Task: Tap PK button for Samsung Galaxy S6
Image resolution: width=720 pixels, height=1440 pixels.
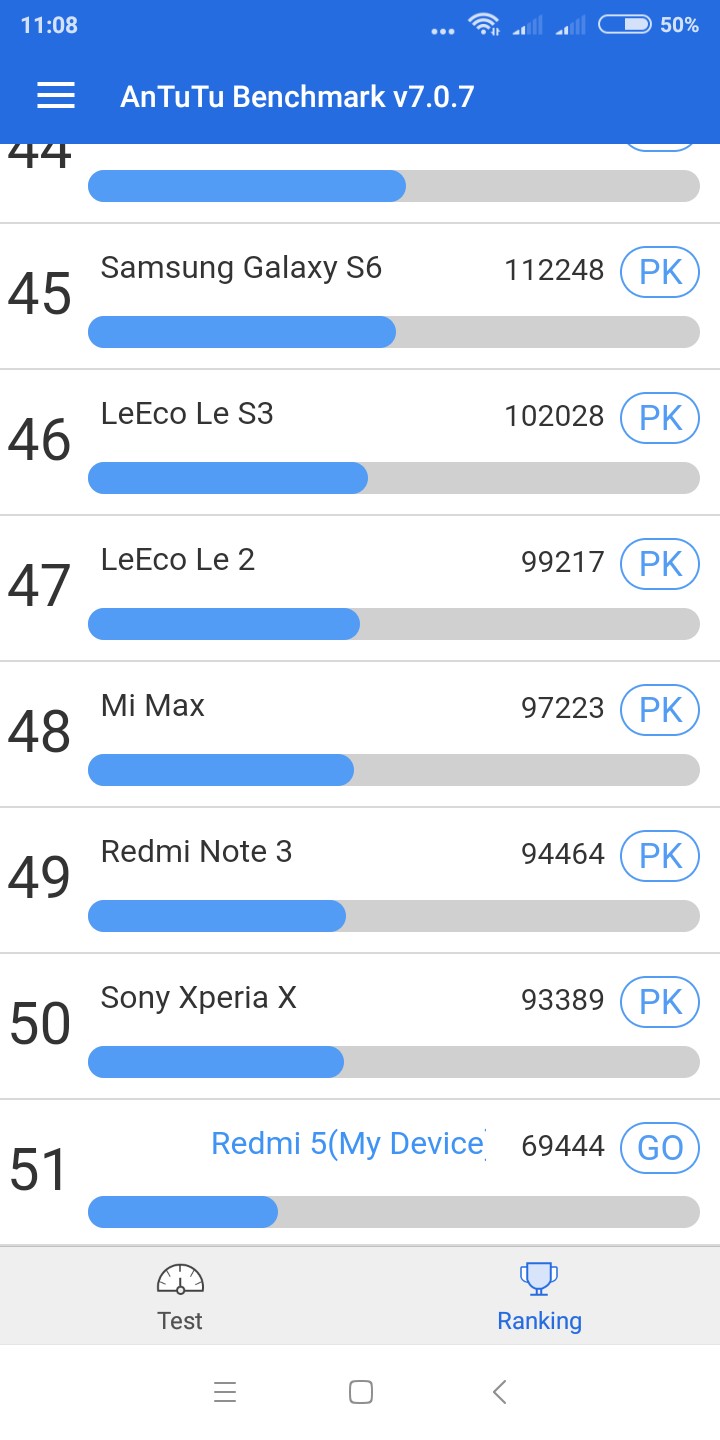Action: [660, 272]
